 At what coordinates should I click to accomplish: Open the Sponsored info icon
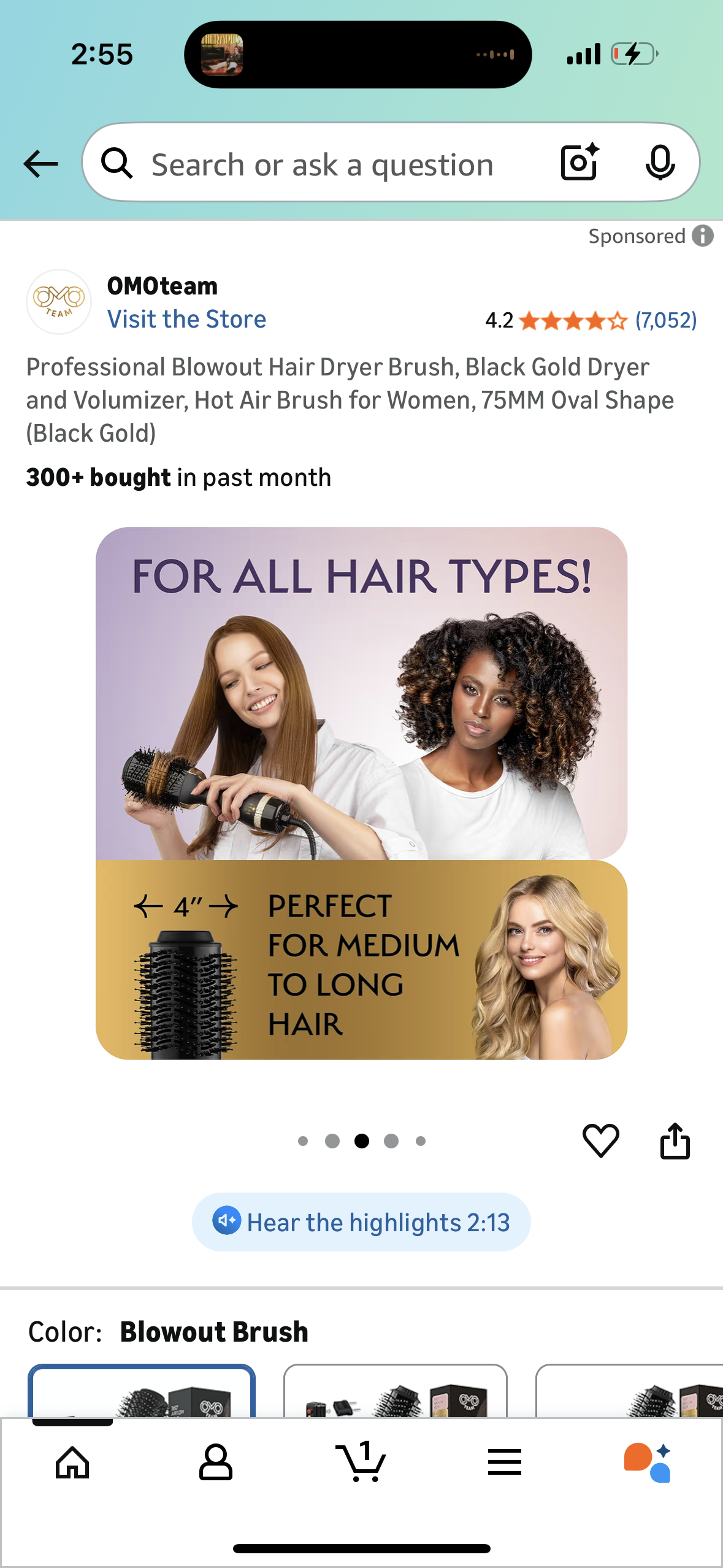point(703,236)
